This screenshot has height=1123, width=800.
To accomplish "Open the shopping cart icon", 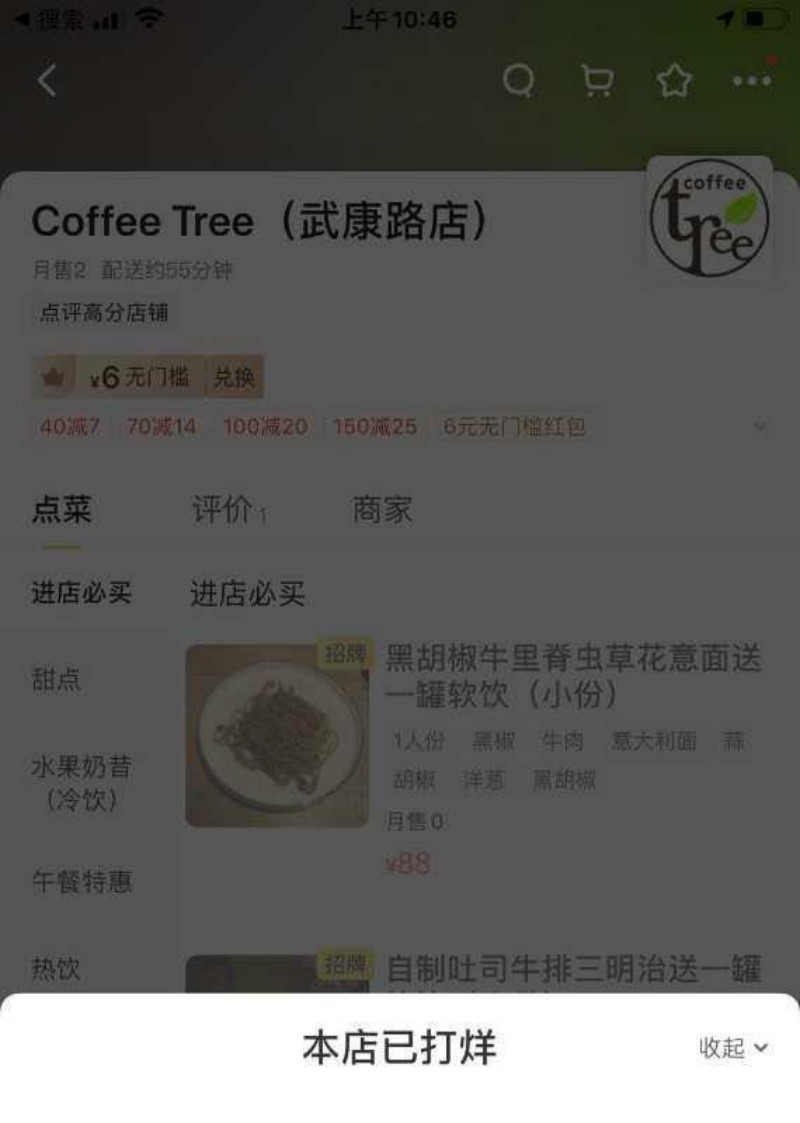I will [x=597, y=81].
